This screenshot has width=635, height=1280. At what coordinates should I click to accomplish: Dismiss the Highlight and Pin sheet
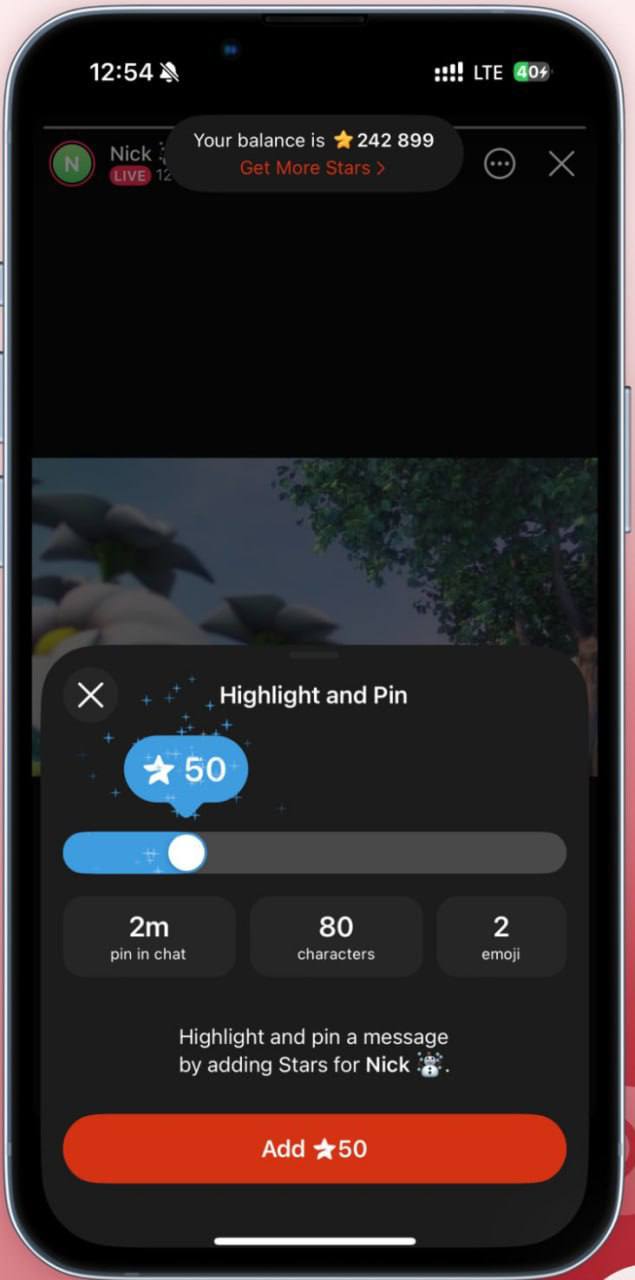(91, 695)
